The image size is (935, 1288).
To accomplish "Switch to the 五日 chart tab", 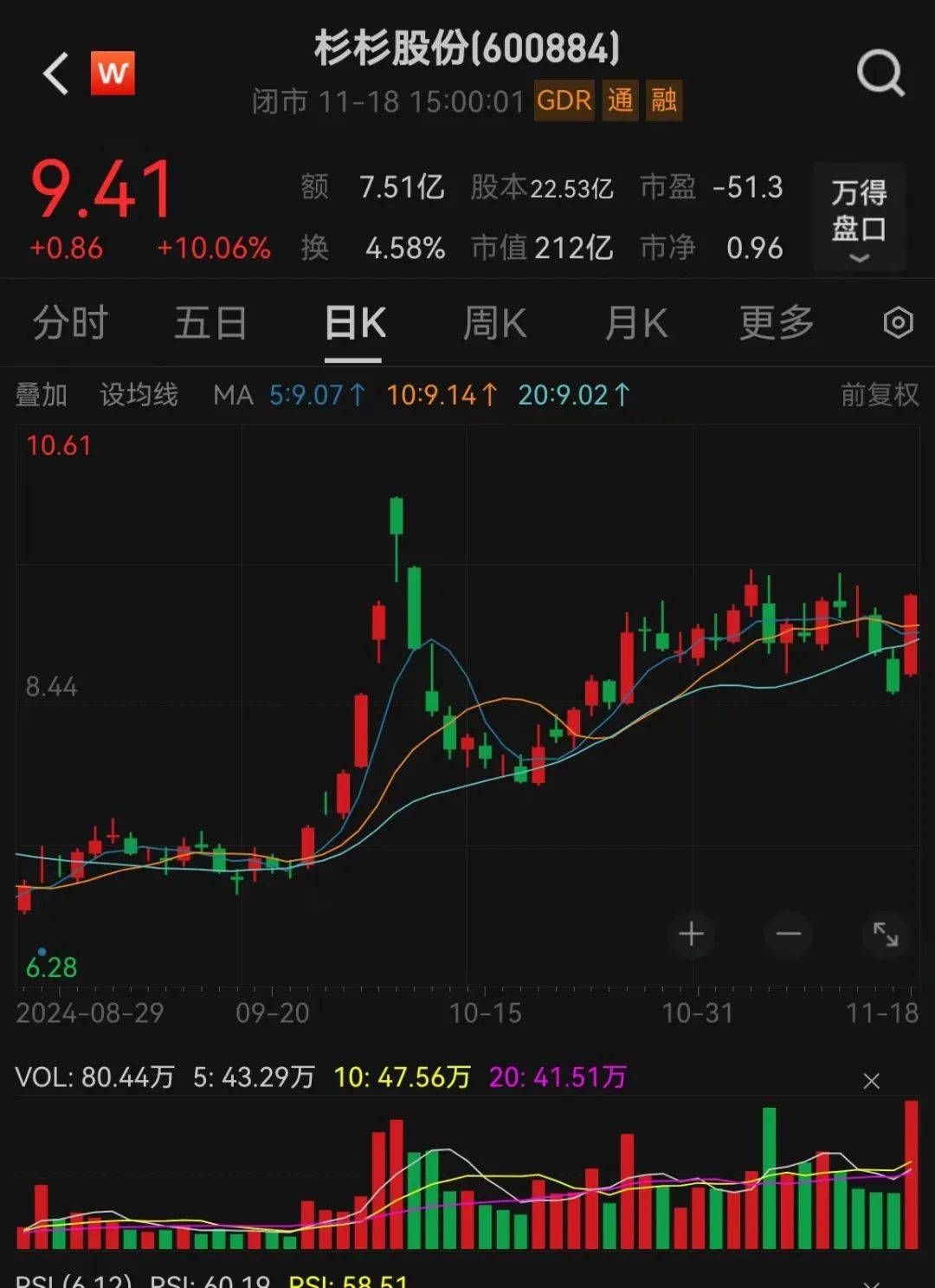I will pos(210,323).
